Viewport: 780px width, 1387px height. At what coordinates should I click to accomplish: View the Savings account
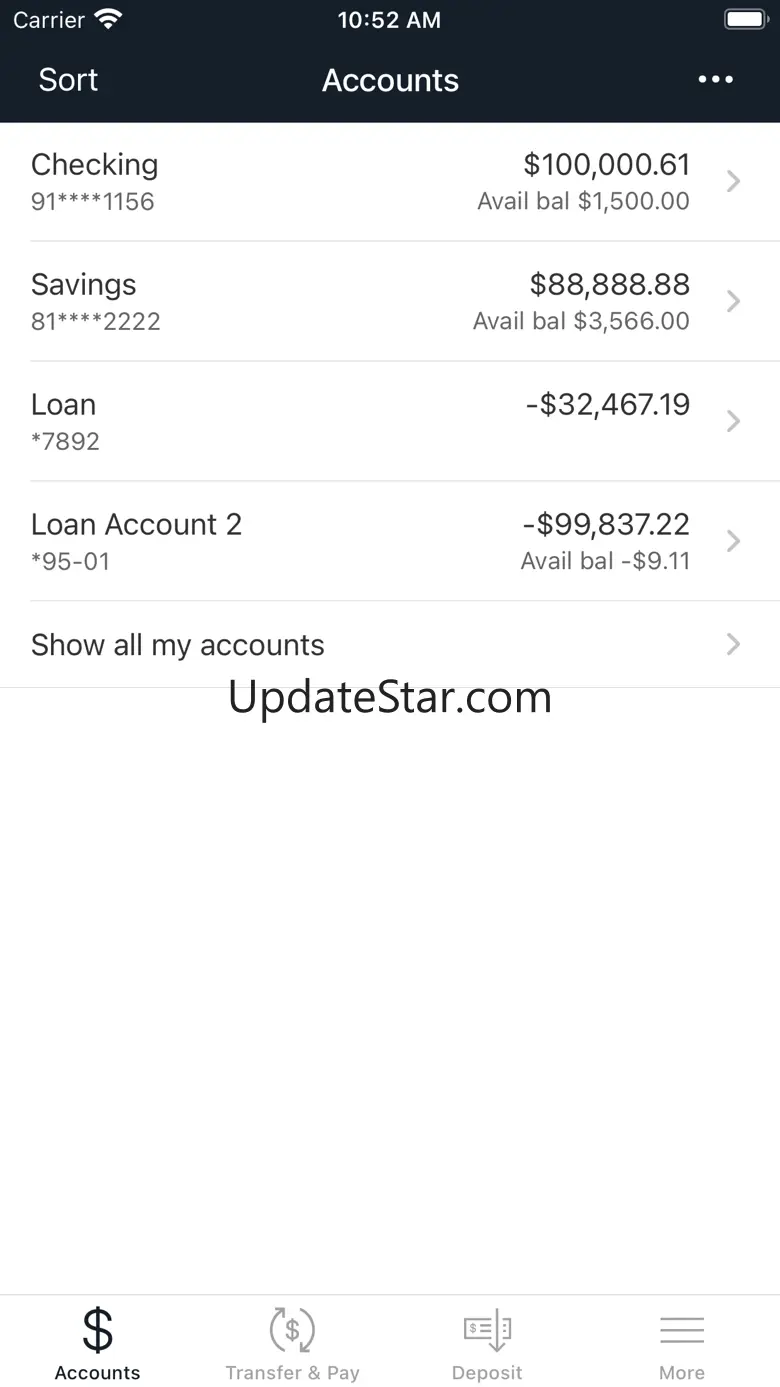click(x=390, y=301)
